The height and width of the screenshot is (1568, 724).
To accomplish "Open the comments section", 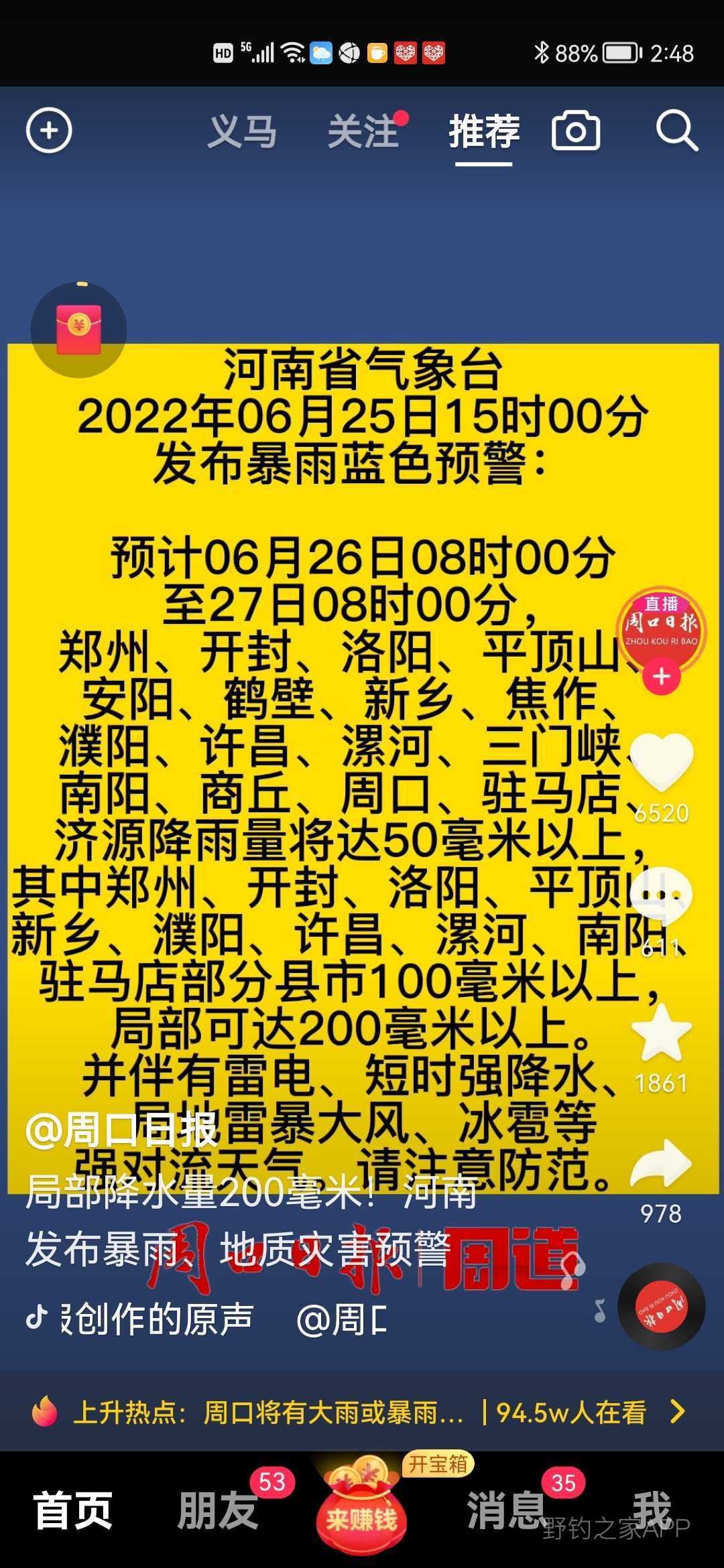I will point(661,896).
